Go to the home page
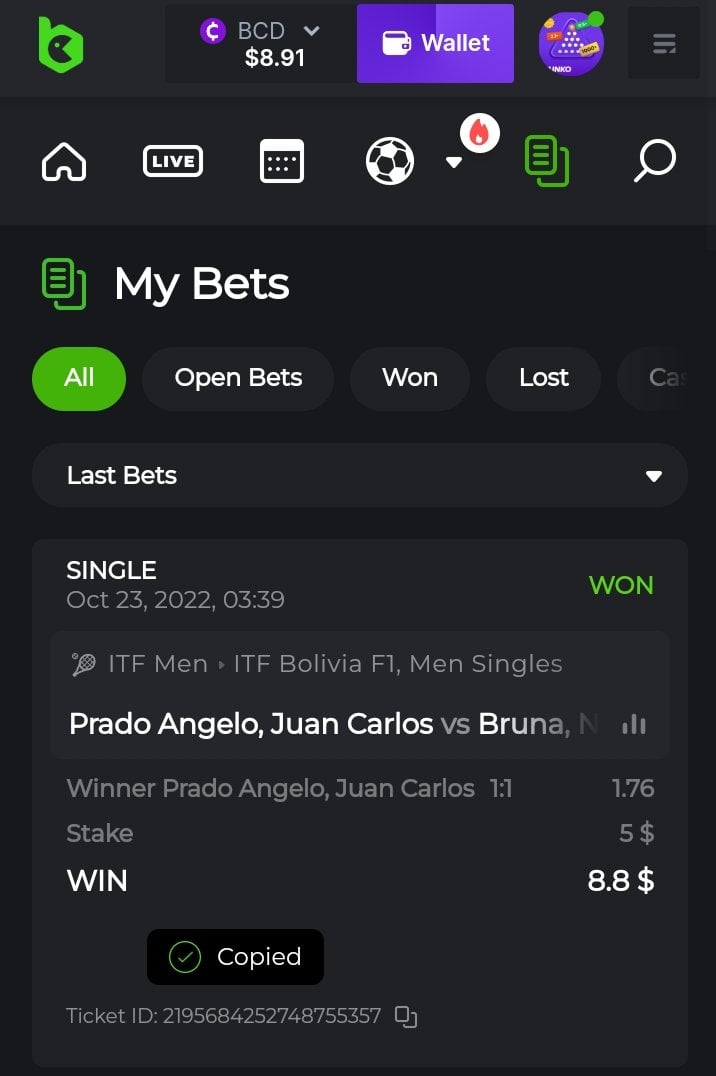The image size is (716, 1076). point(64,161)
